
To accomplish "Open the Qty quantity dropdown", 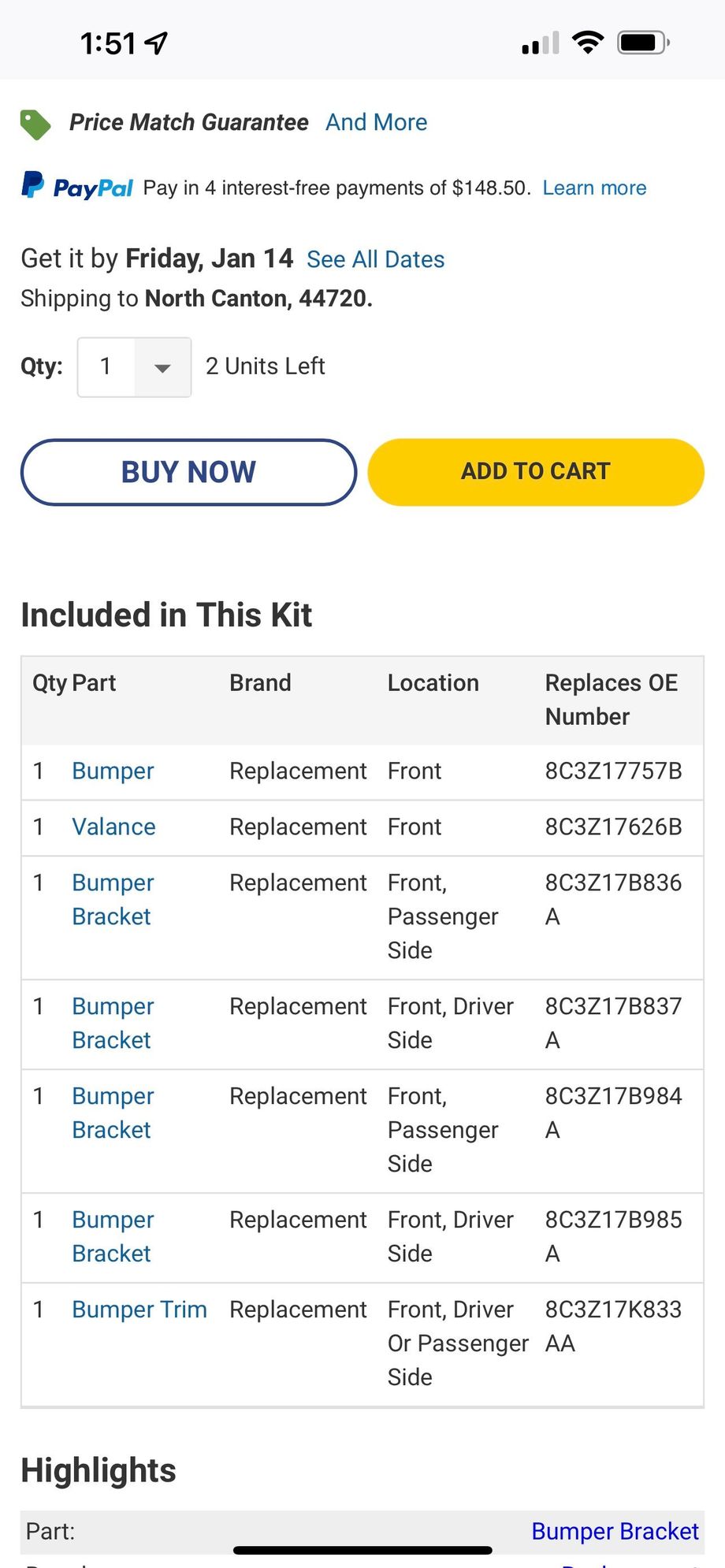I will pyautogui.click(x=135, y=367).
